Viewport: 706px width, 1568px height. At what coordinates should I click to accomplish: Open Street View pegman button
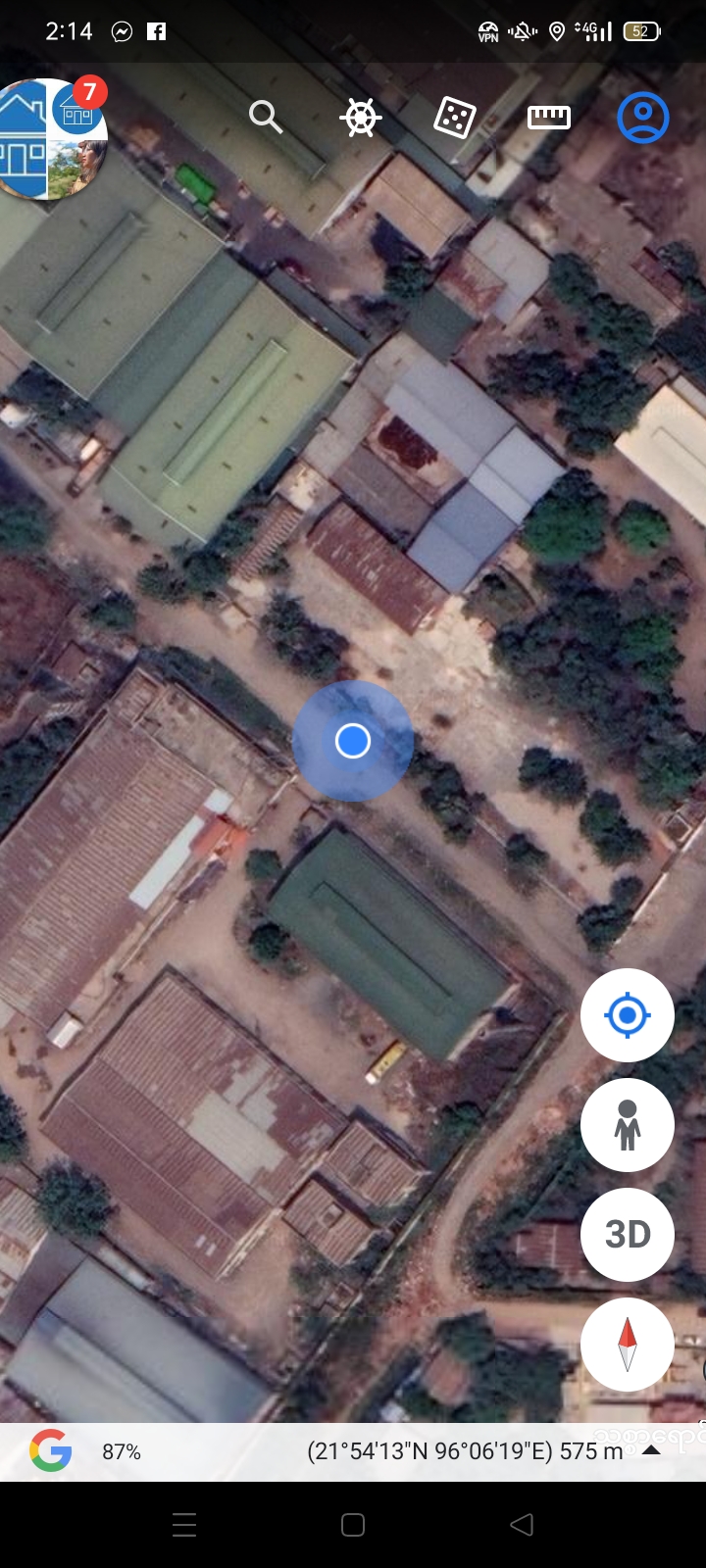(x=628, y=1125)
